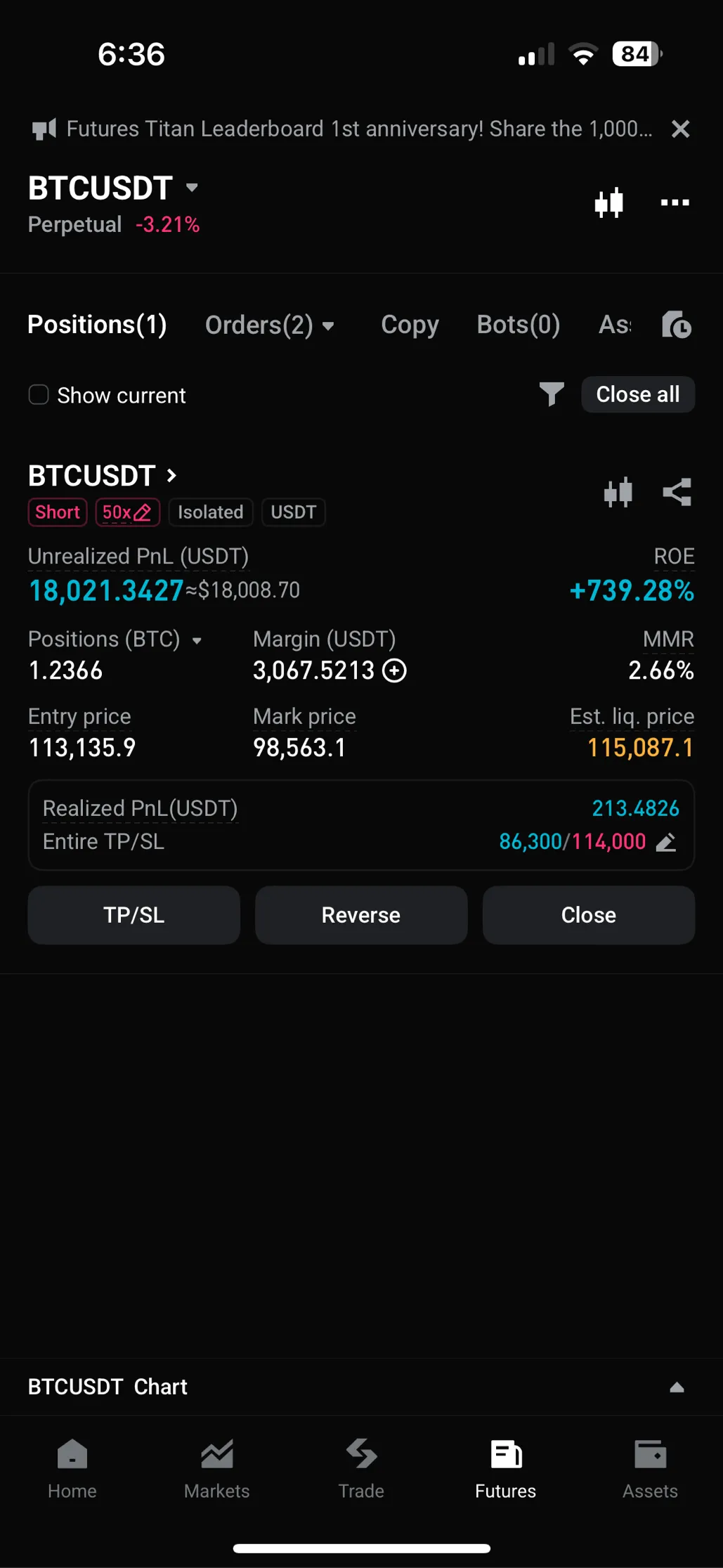Viewport: 723px width, 1568px height.
Task: Share the BTCUSDT short position
Action: 677,493
